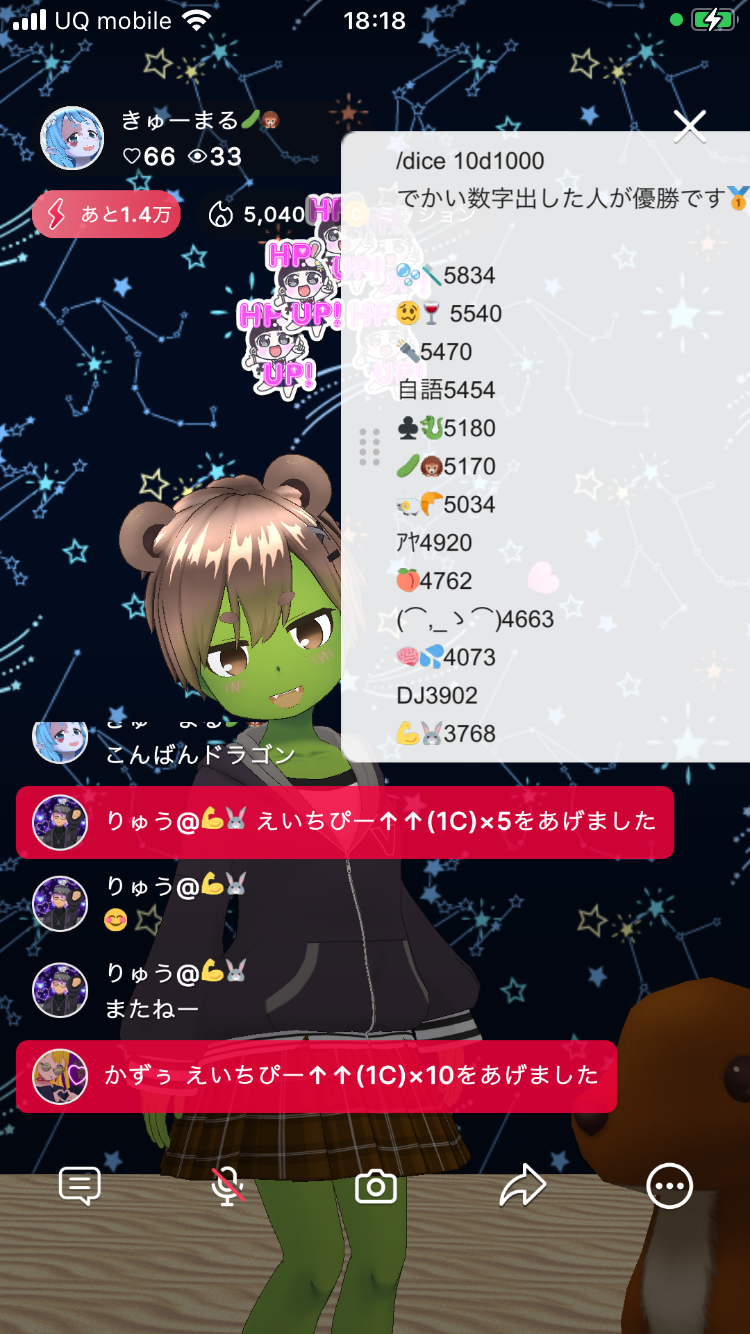Viewport: 750px width, 1334px height.
Task: Open the more options menu
Action: [x=669, y=1186]
